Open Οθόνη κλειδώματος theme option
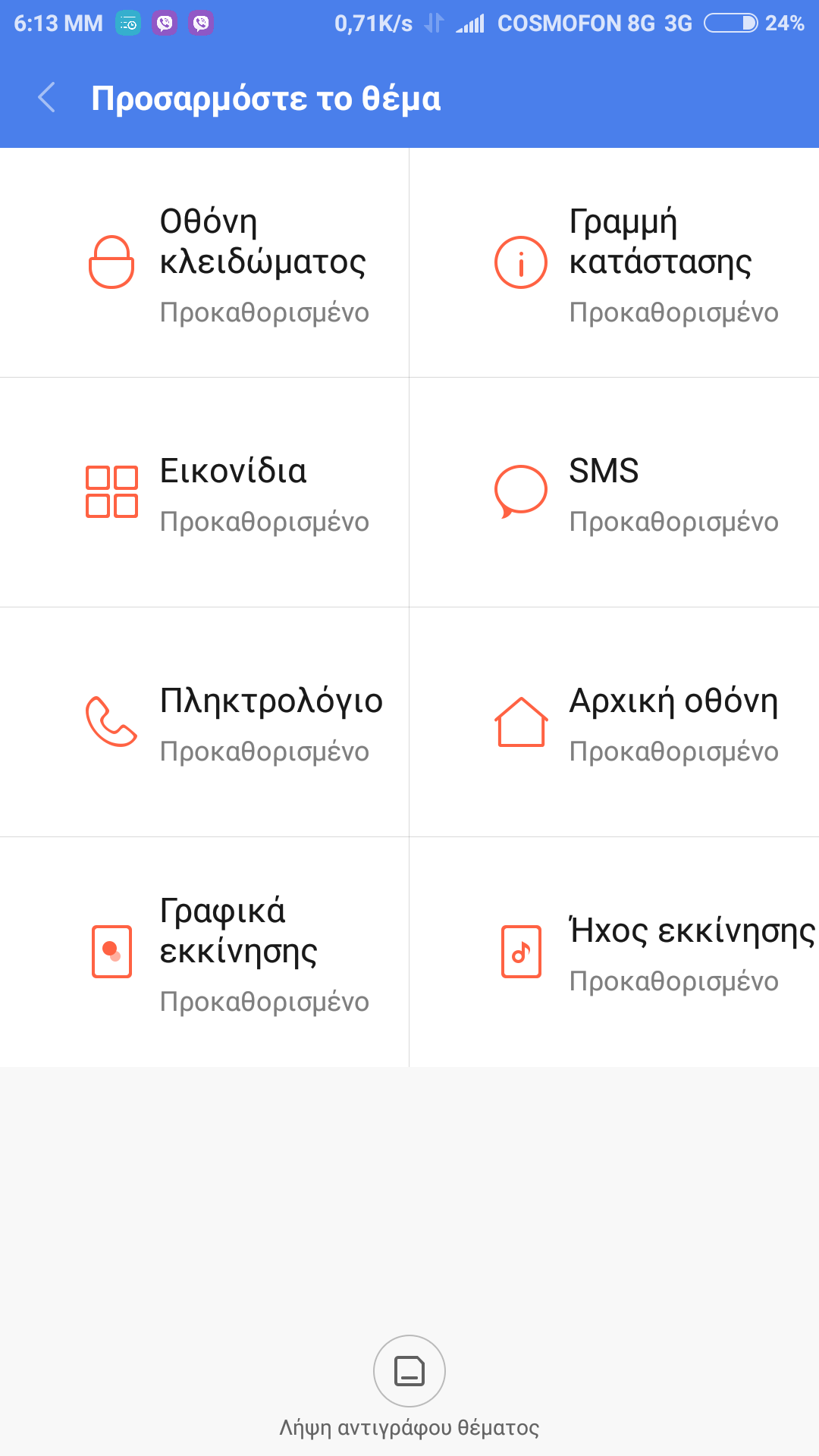Viewport: 819px width, 1456px height. coord(205,262)
